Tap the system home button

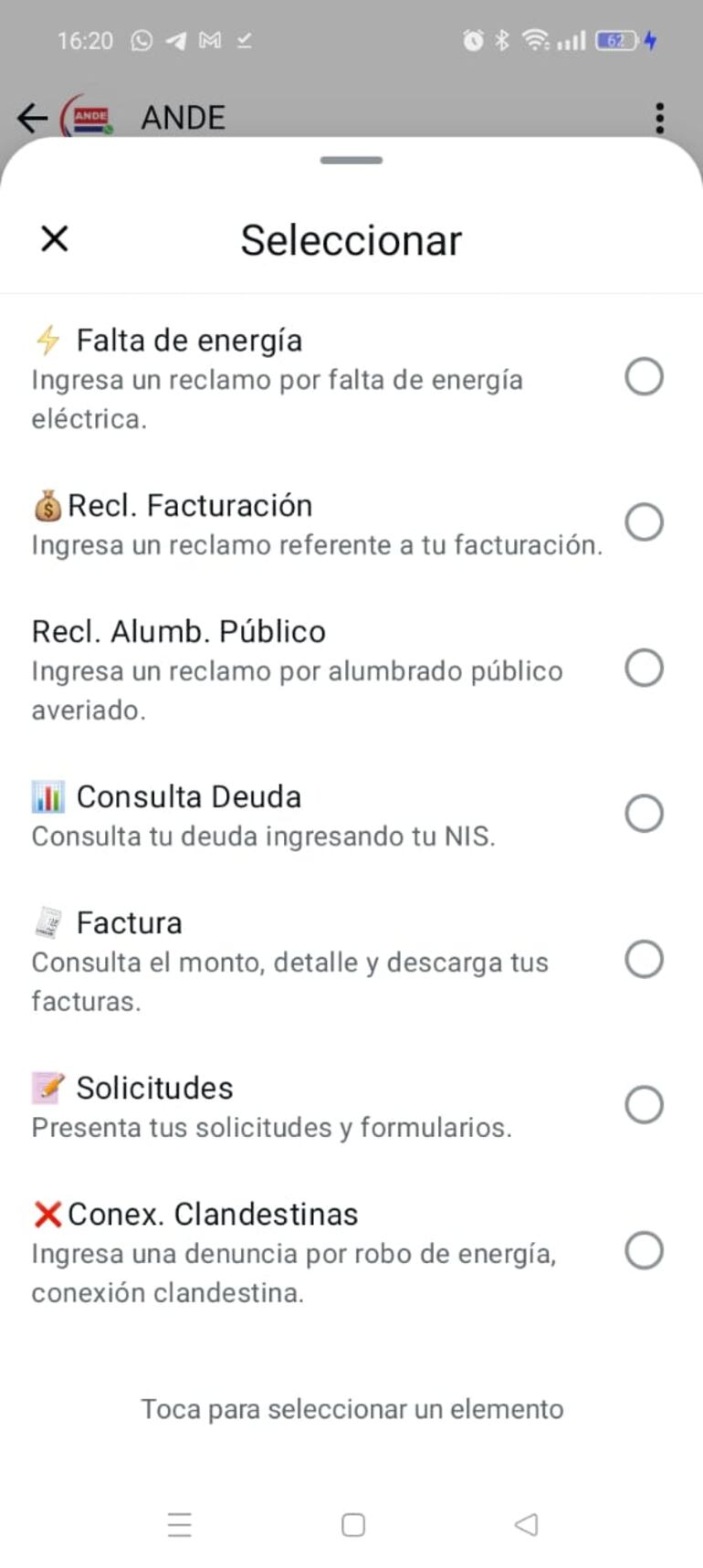coord(352,1524)
